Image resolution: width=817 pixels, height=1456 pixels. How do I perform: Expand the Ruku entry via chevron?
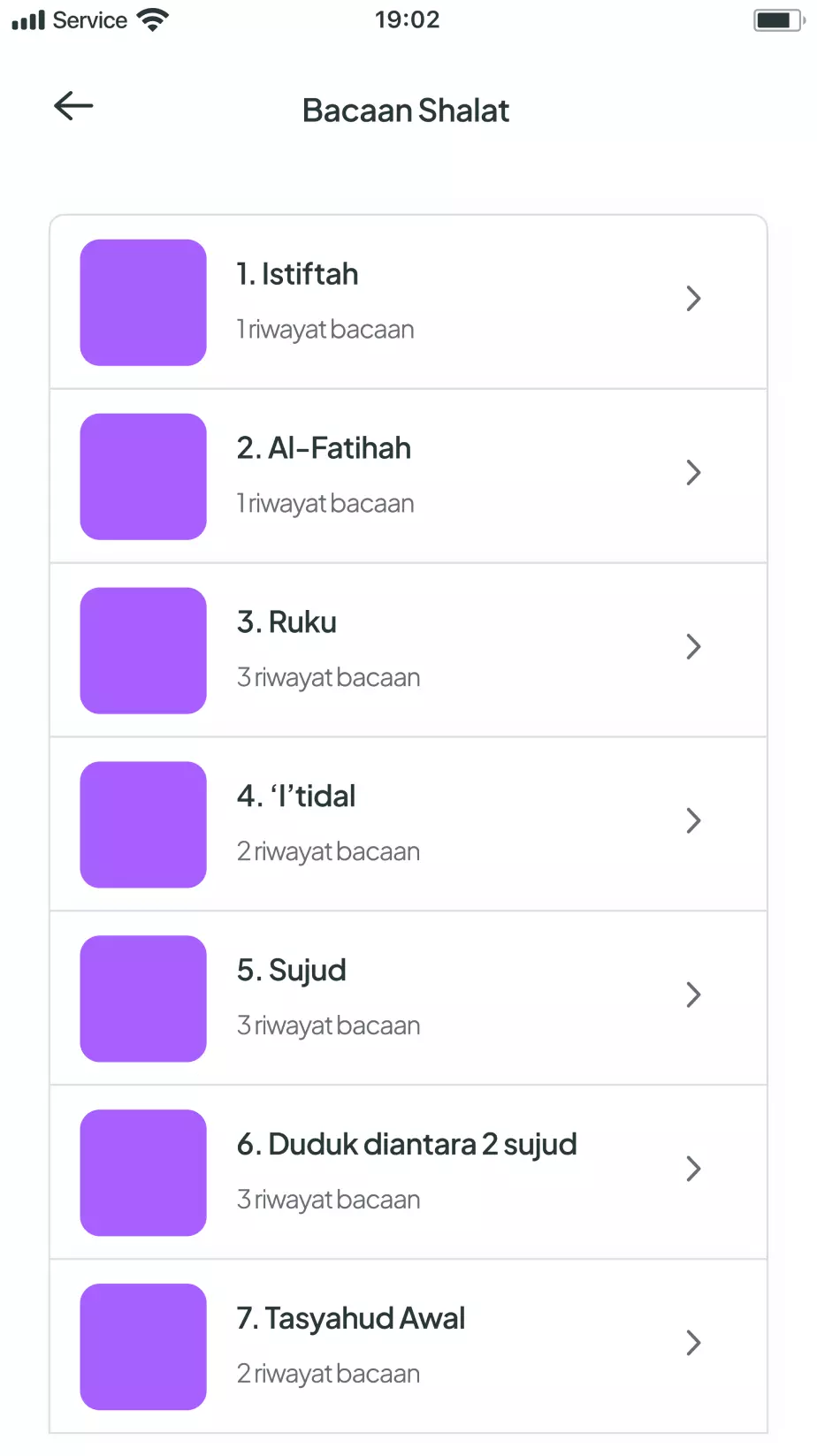coord(693,647)
